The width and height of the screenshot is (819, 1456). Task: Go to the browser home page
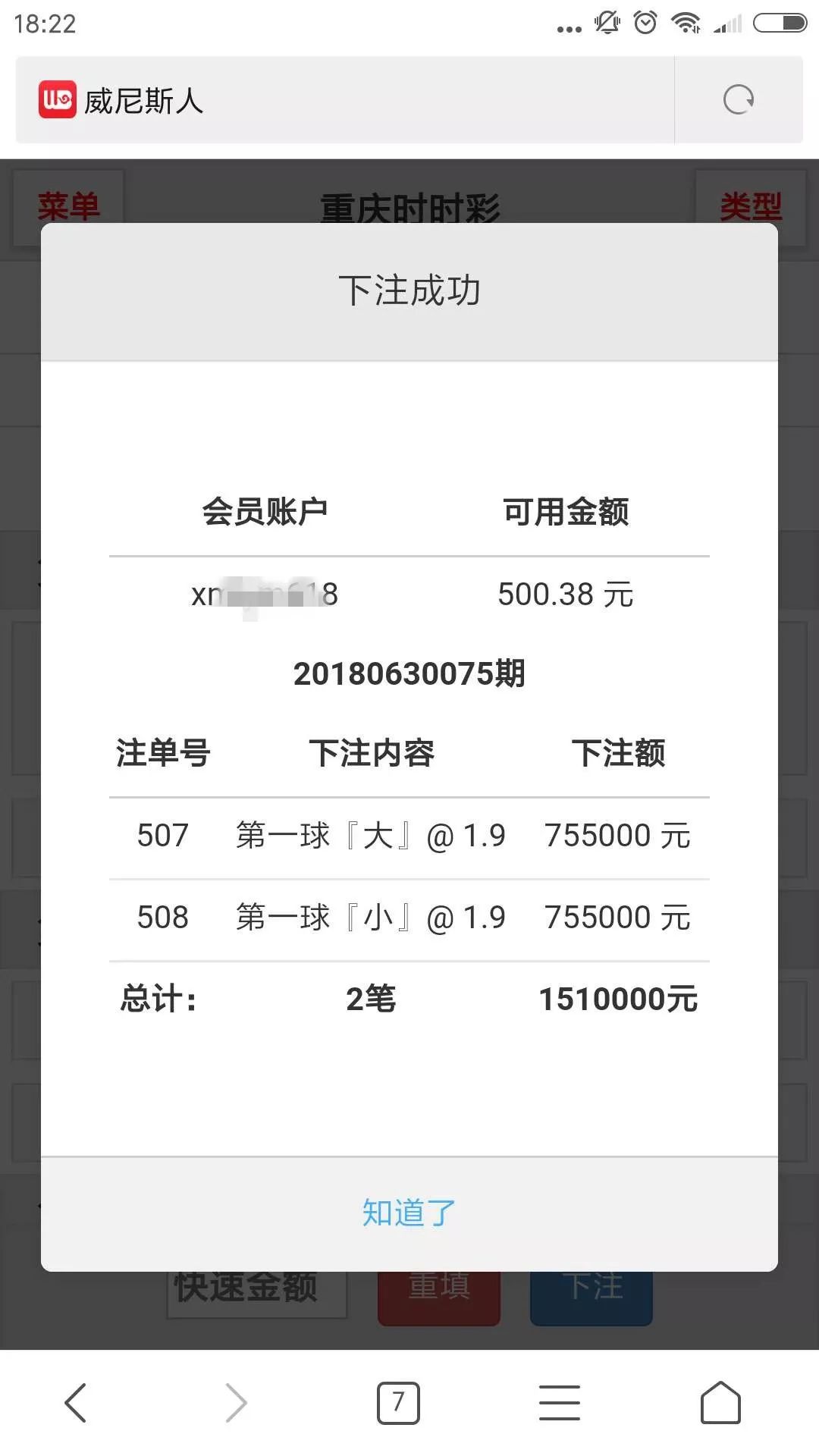click(x=720, y=1402)
